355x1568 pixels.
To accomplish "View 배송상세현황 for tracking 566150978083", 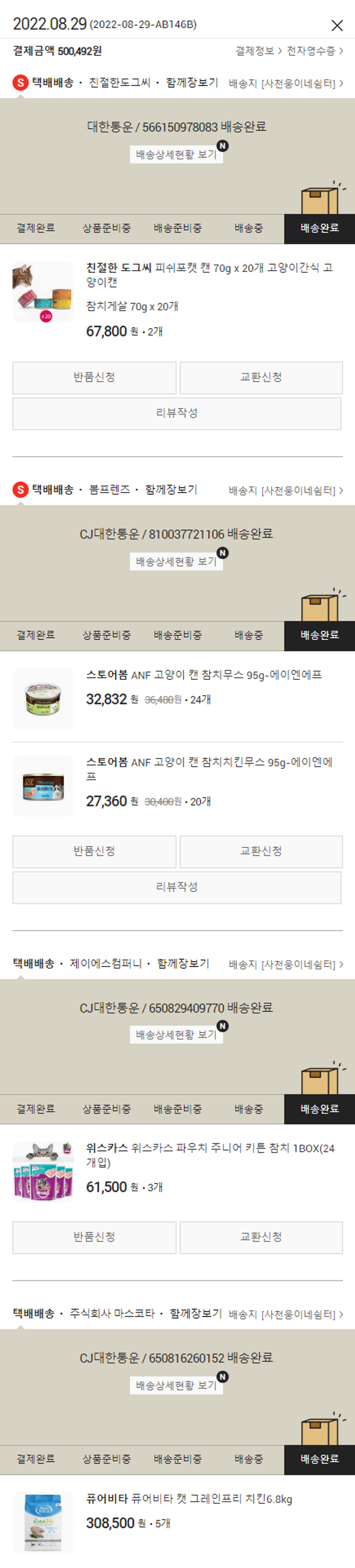I will 176,155.
